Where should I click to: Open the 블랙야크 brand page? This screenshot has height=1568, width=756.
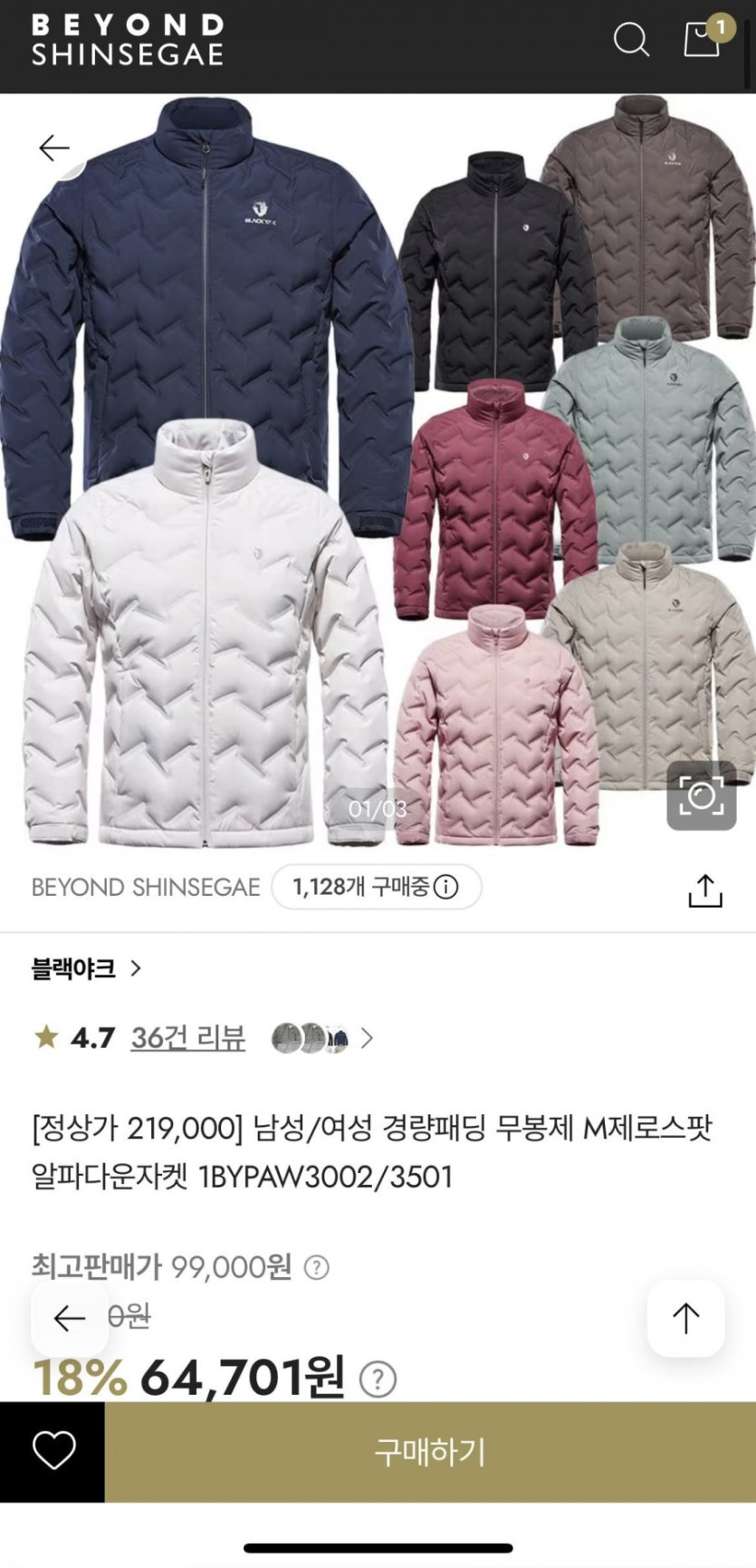pos(86,968)
